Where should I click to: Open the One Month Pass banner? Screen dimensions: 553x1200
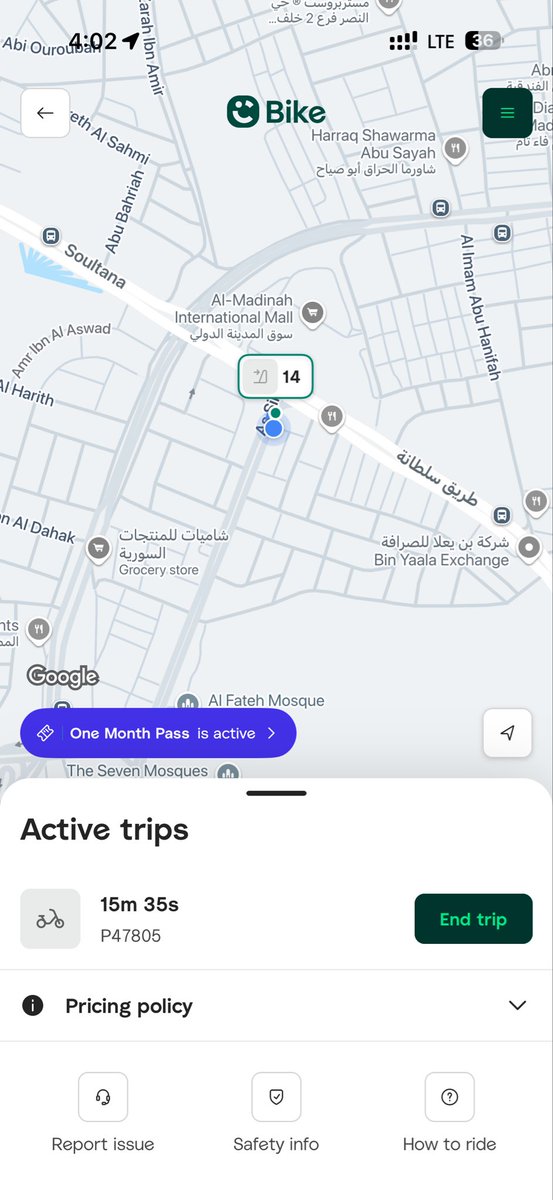tap(158, 733)
